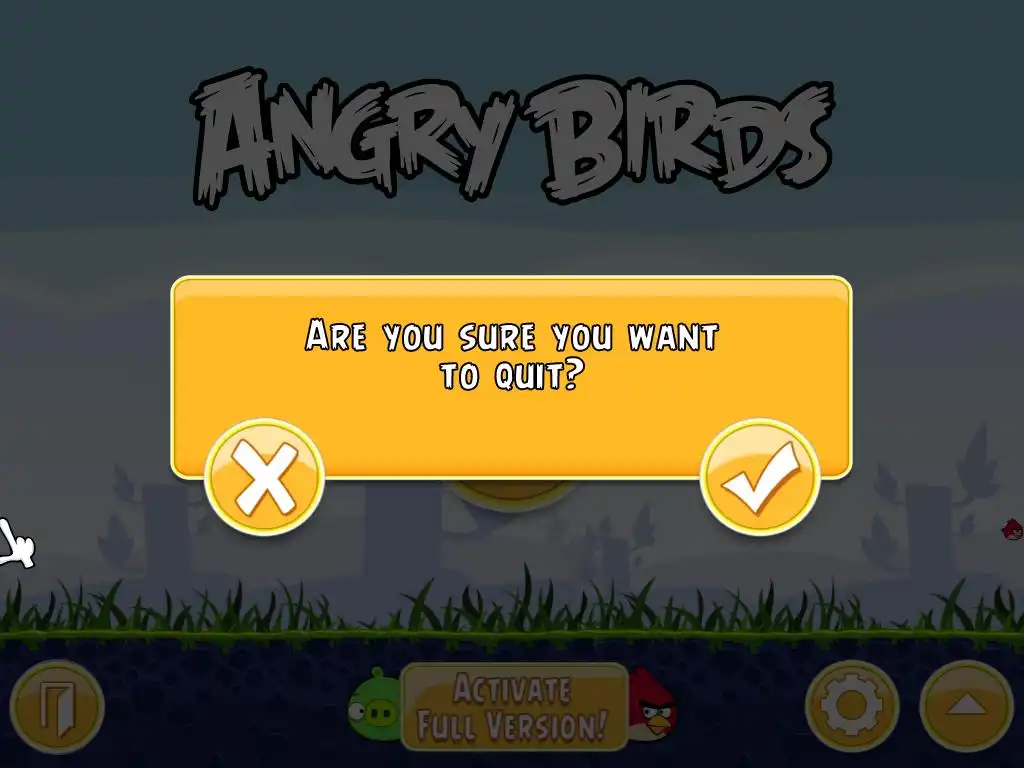
Task: Open the settings gear
Action: point(851,706)
